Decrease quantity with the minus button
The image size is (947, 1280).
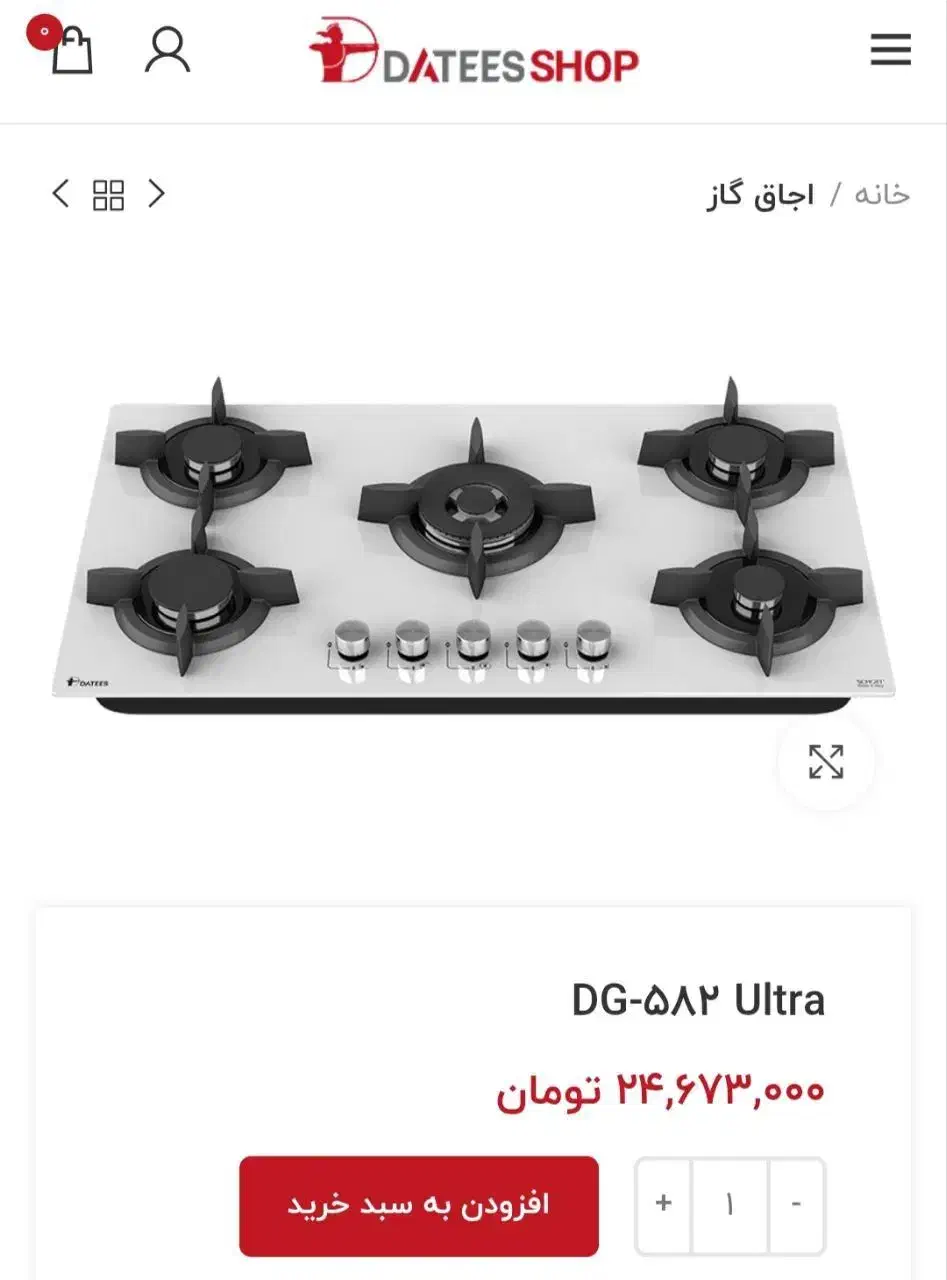point(796,1205)
